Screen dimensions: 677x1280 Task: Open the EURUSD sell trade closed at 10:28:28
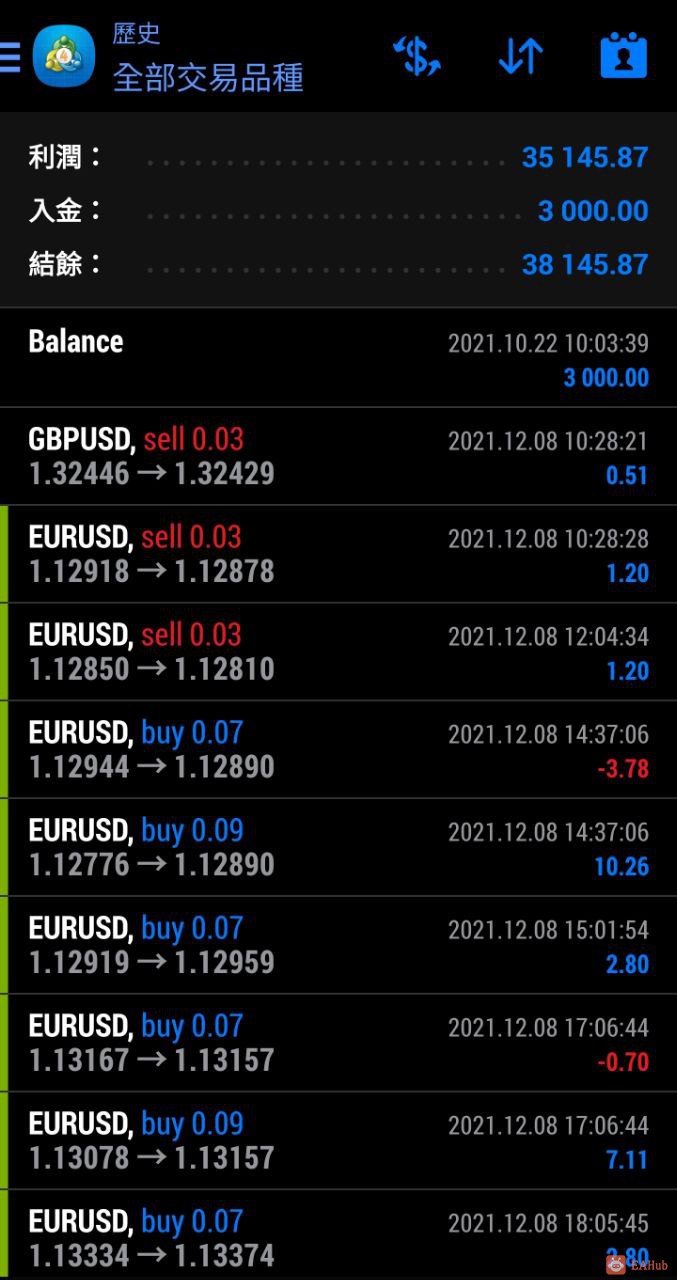(338, 554)
